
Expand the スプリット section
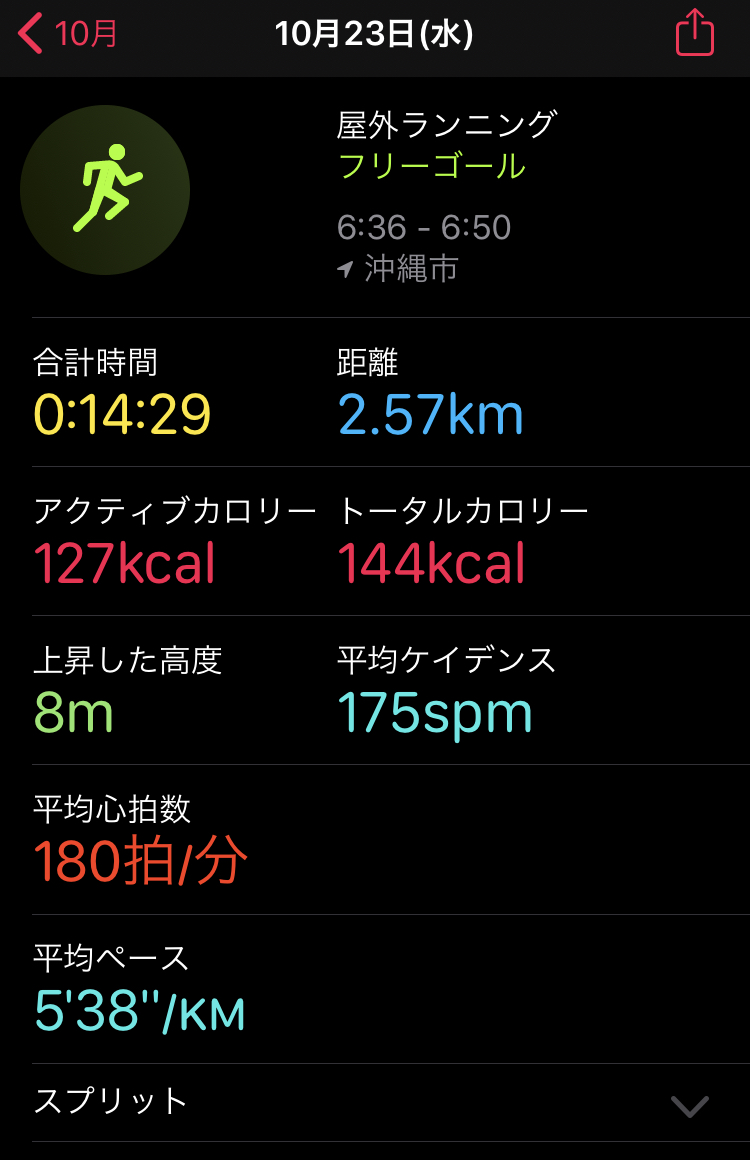click(689, 1105)
